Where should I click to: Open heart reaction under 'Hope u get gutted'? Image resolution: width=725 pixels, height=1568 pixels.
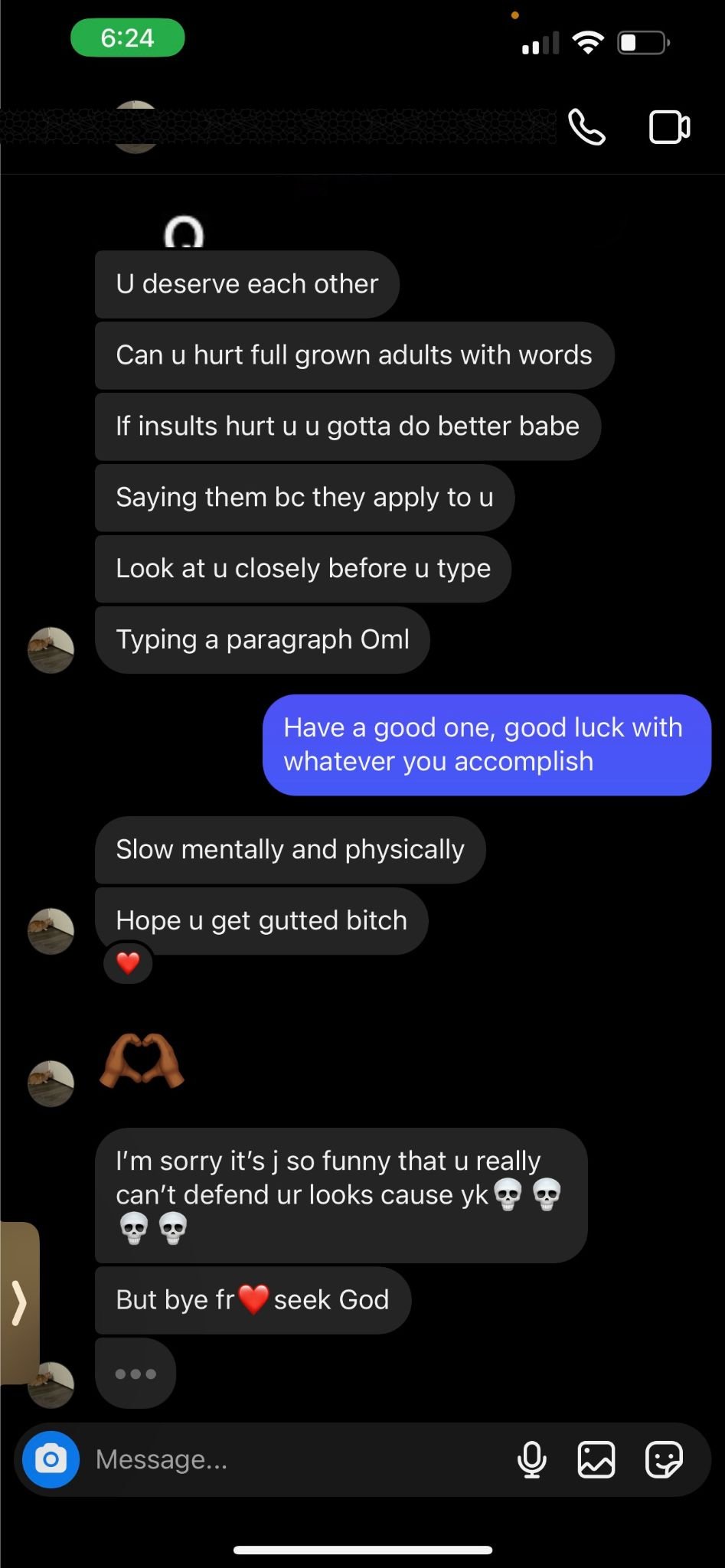pos(128,962)
